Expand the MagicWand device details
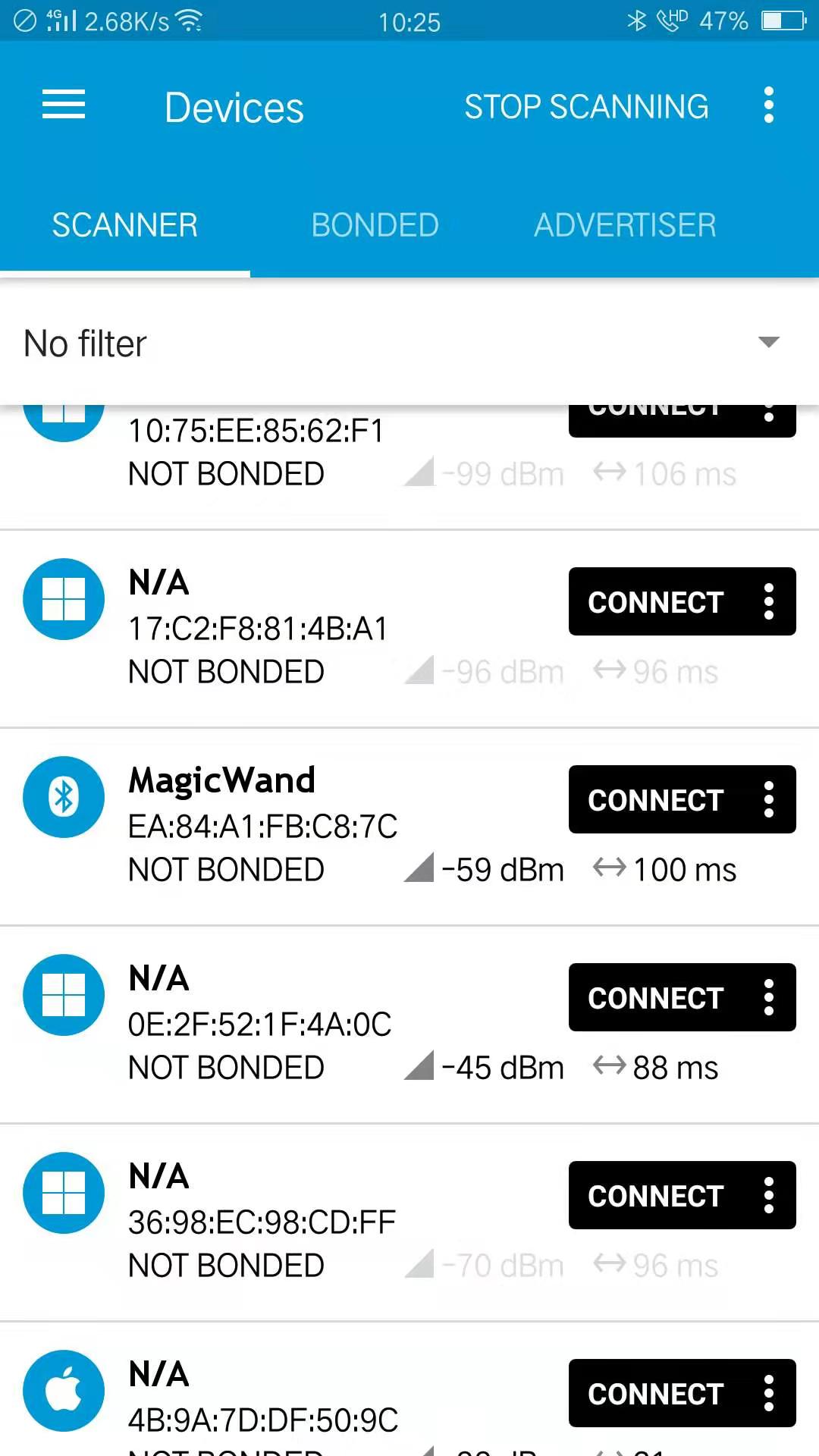 tap(303, 827)
